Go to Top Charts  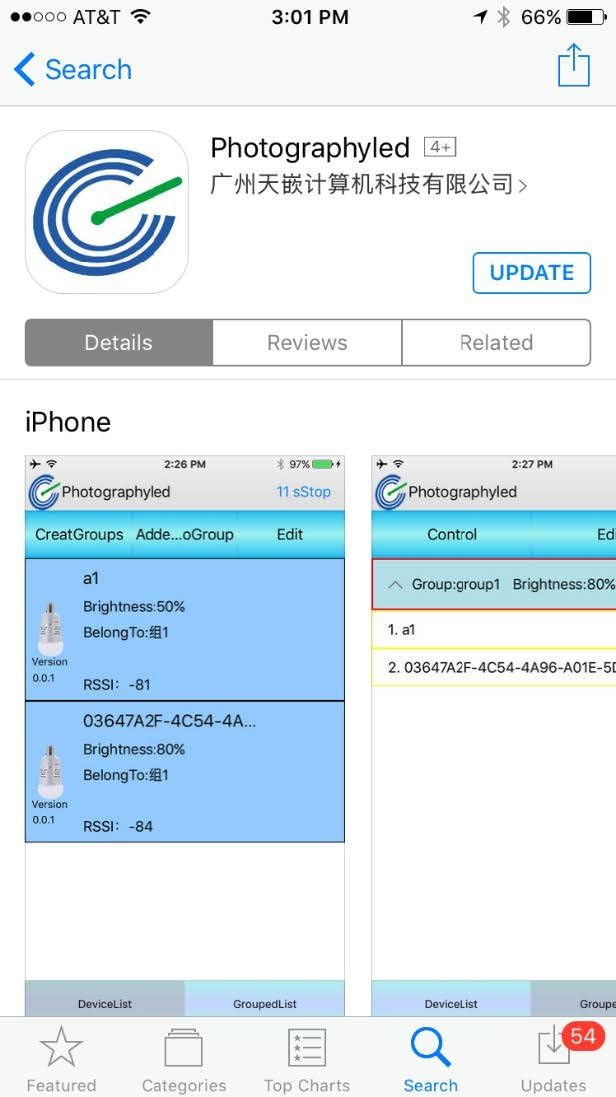[x=307, y=1060]
